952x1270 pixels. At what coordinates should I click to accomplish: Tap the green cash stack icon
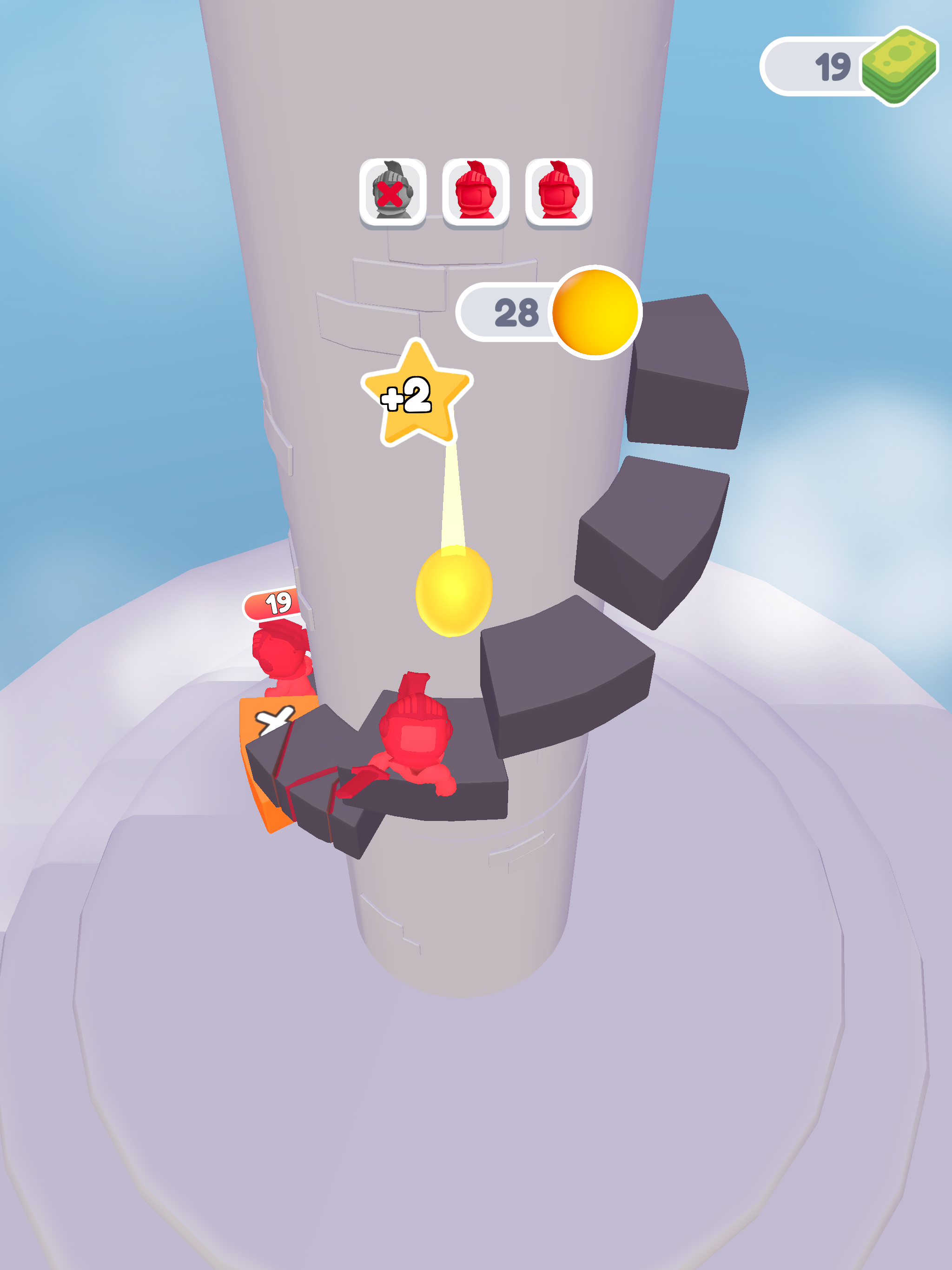point(901,66)
